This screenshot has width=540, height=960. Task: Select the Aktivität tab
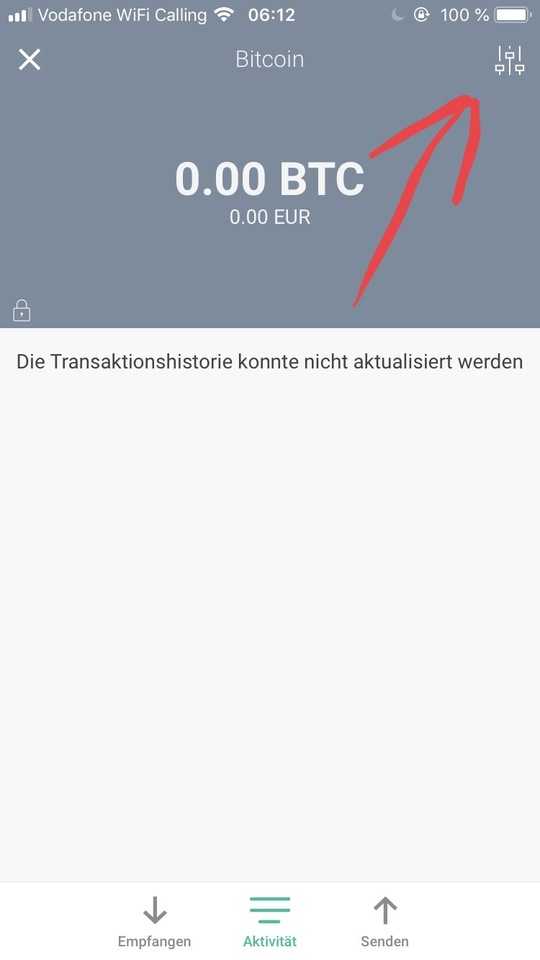270,922
